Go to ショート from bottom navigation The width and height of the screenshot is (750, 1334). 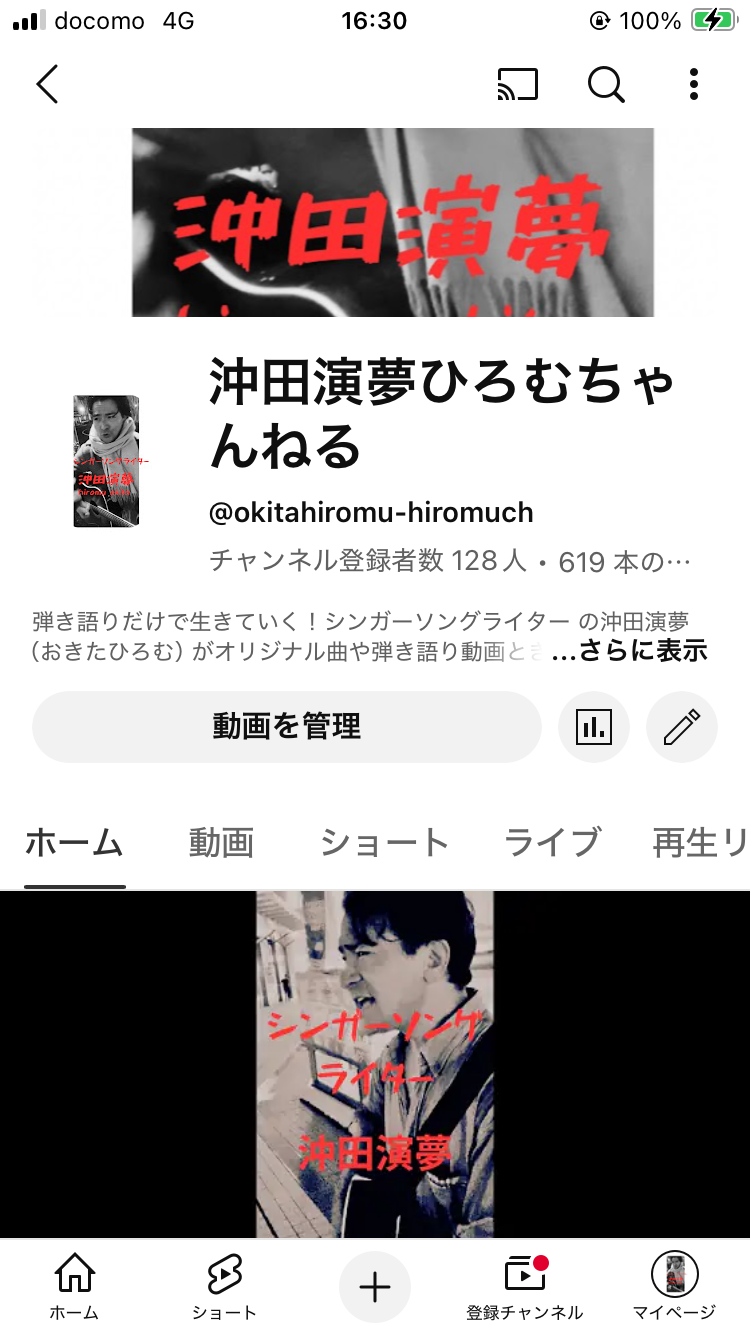pyautogui.click(x=224, y=1287)
